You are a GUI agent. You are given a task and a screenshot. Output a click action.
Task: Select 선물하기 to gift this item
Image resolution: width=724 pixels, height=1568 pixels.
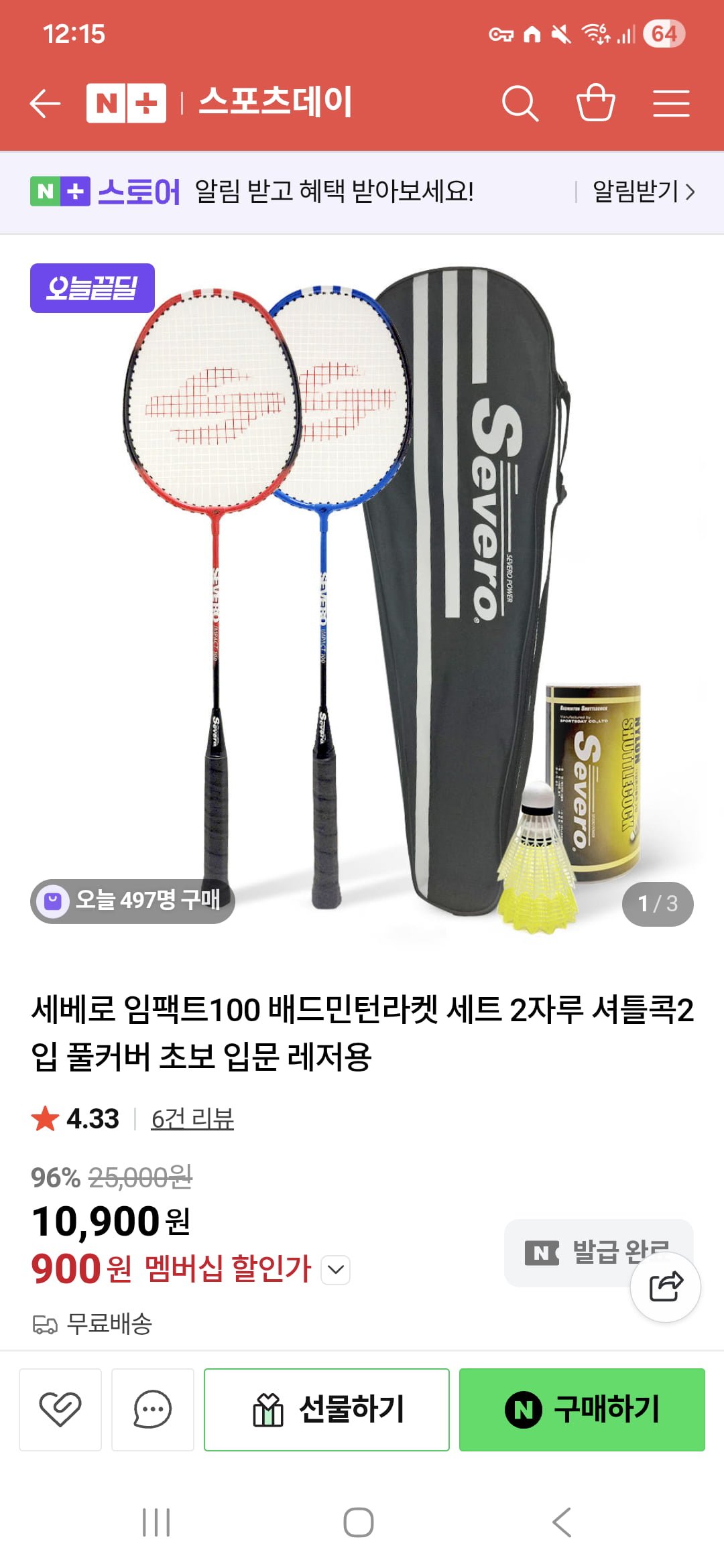[326, 1409]
